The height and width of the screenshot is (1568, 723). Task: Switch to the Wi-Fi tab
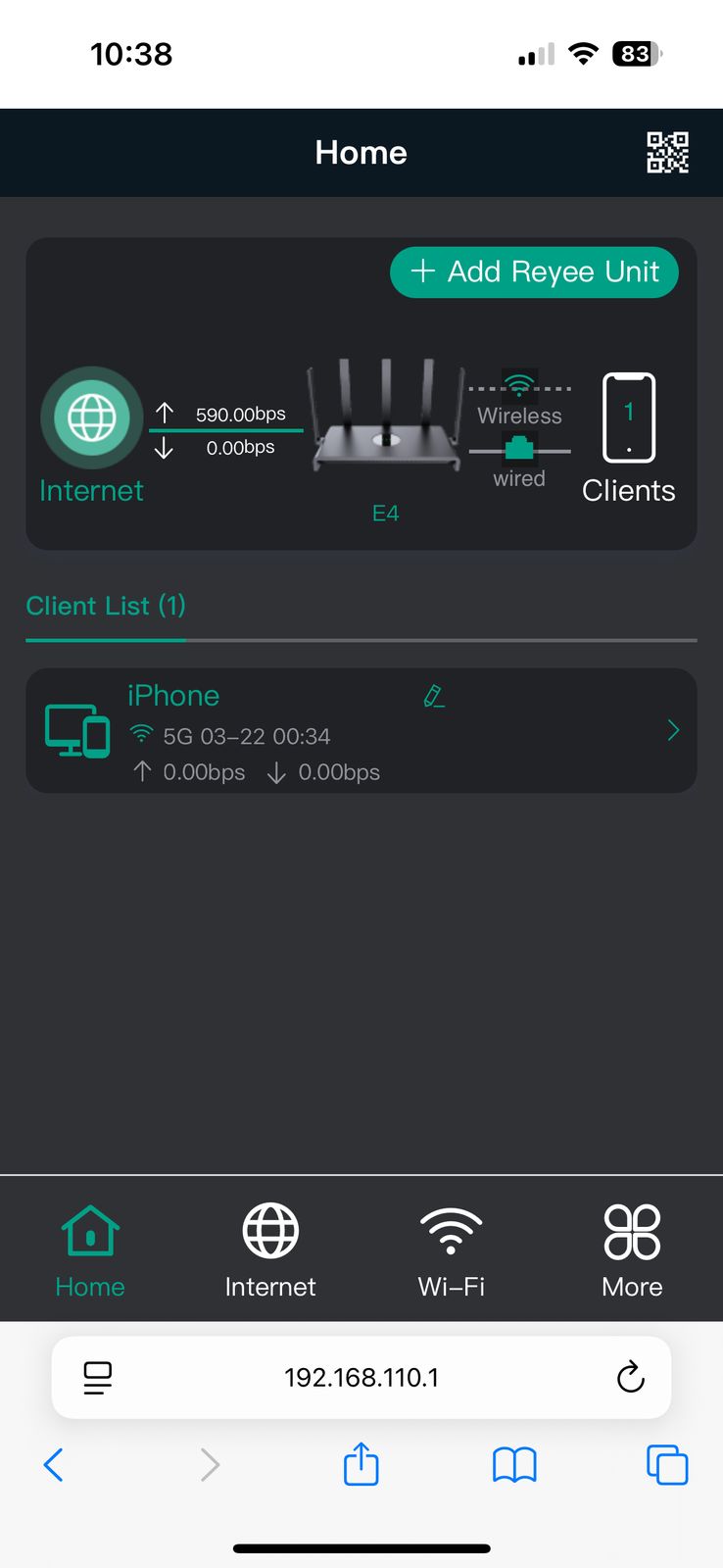coord(451,1251)
